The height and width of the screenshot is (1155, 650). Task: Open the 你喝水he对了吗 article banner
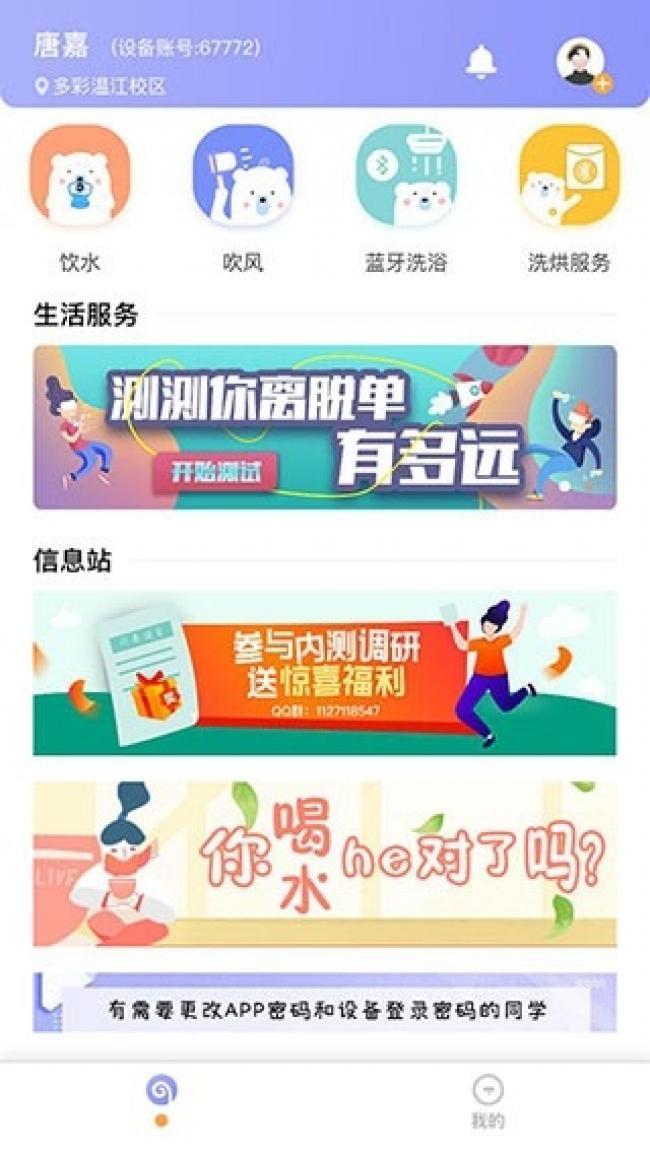coord(325,864)
